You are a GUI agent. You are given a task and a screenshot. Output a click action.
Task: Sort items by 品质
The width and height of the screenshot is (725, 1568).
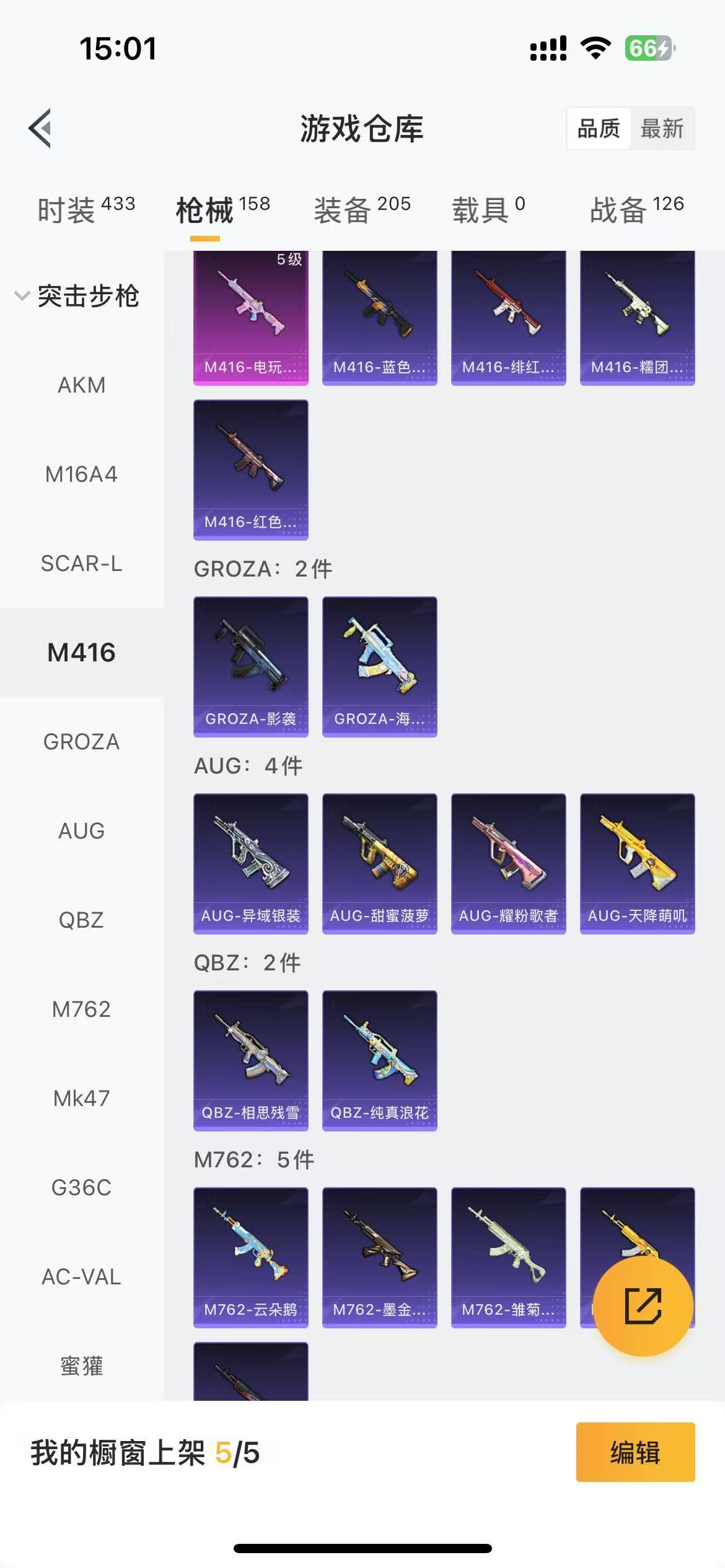pos(599,129)
